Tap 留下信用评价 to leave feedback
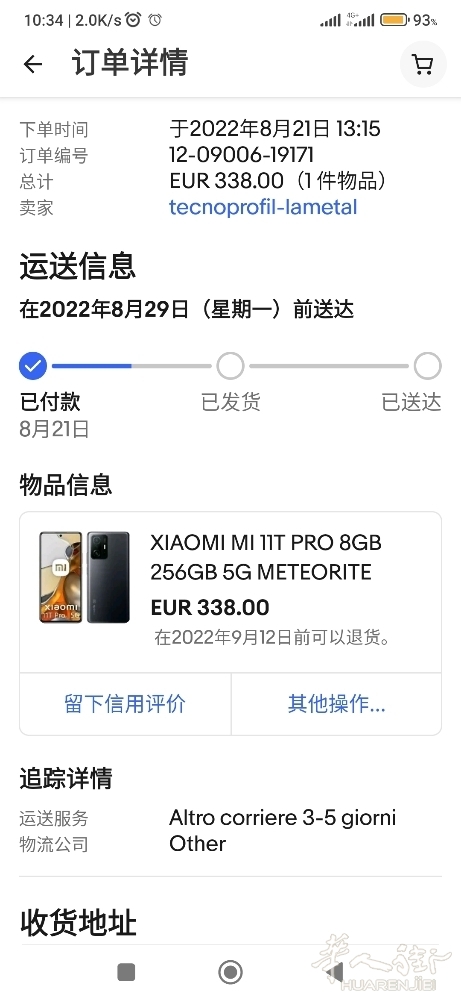This screenshot has height=1000, width=461. [x=125, y=704]
